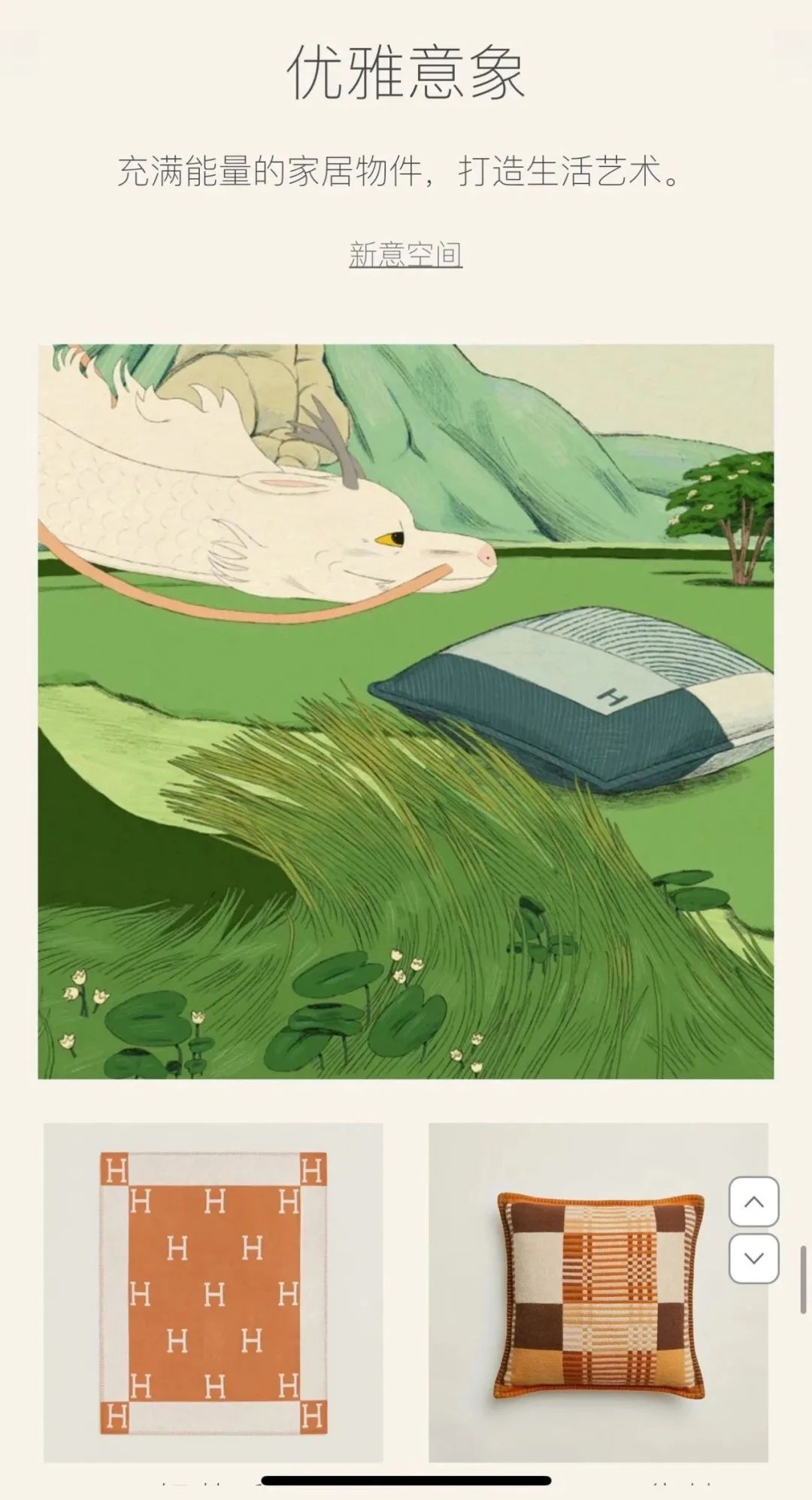Screen dimensions: 812x1500
Task: Tap the down arrow button
Action: click(753, 1258)
